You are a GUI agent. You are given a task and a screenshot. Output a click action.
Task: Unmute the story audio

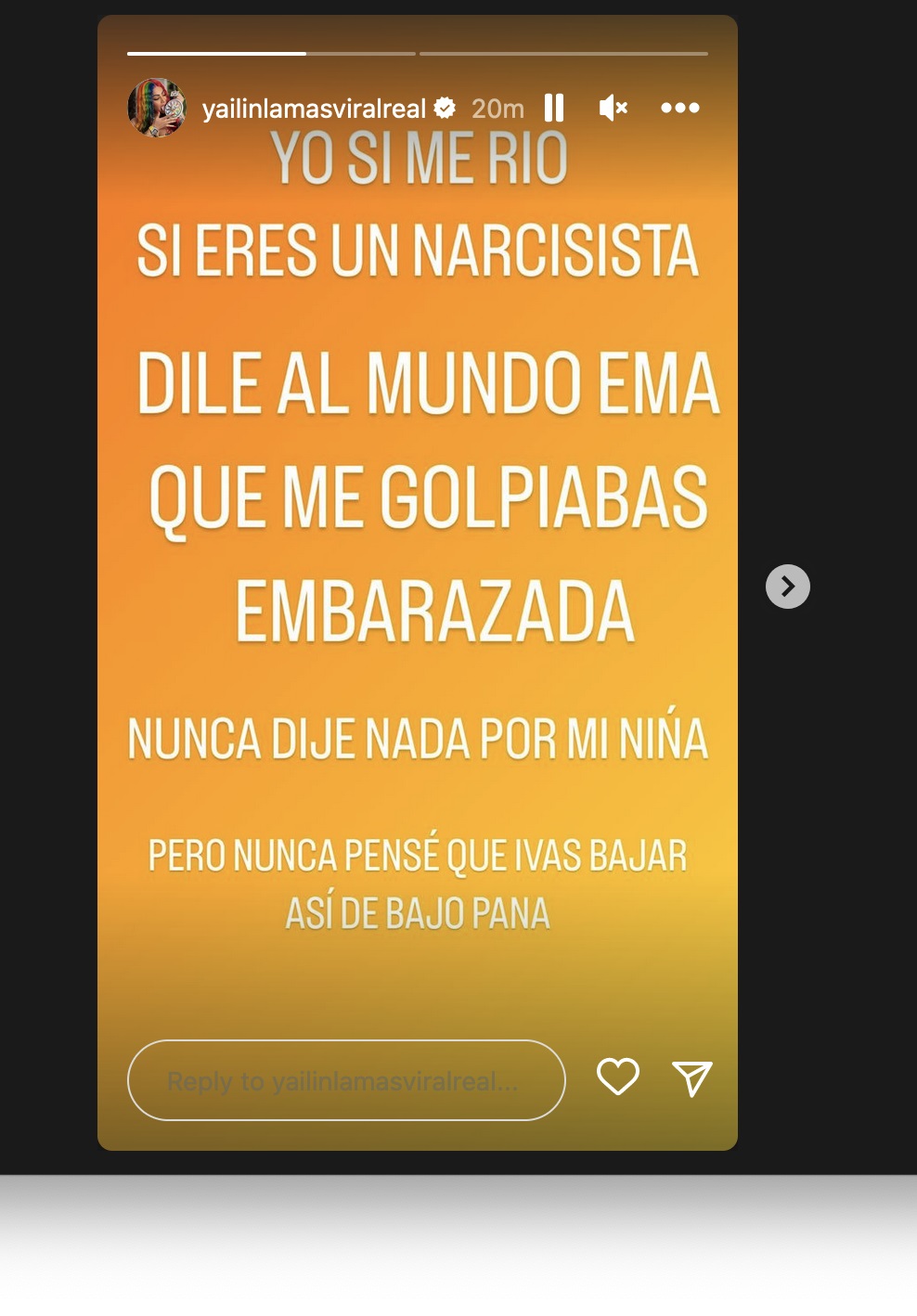613,108
